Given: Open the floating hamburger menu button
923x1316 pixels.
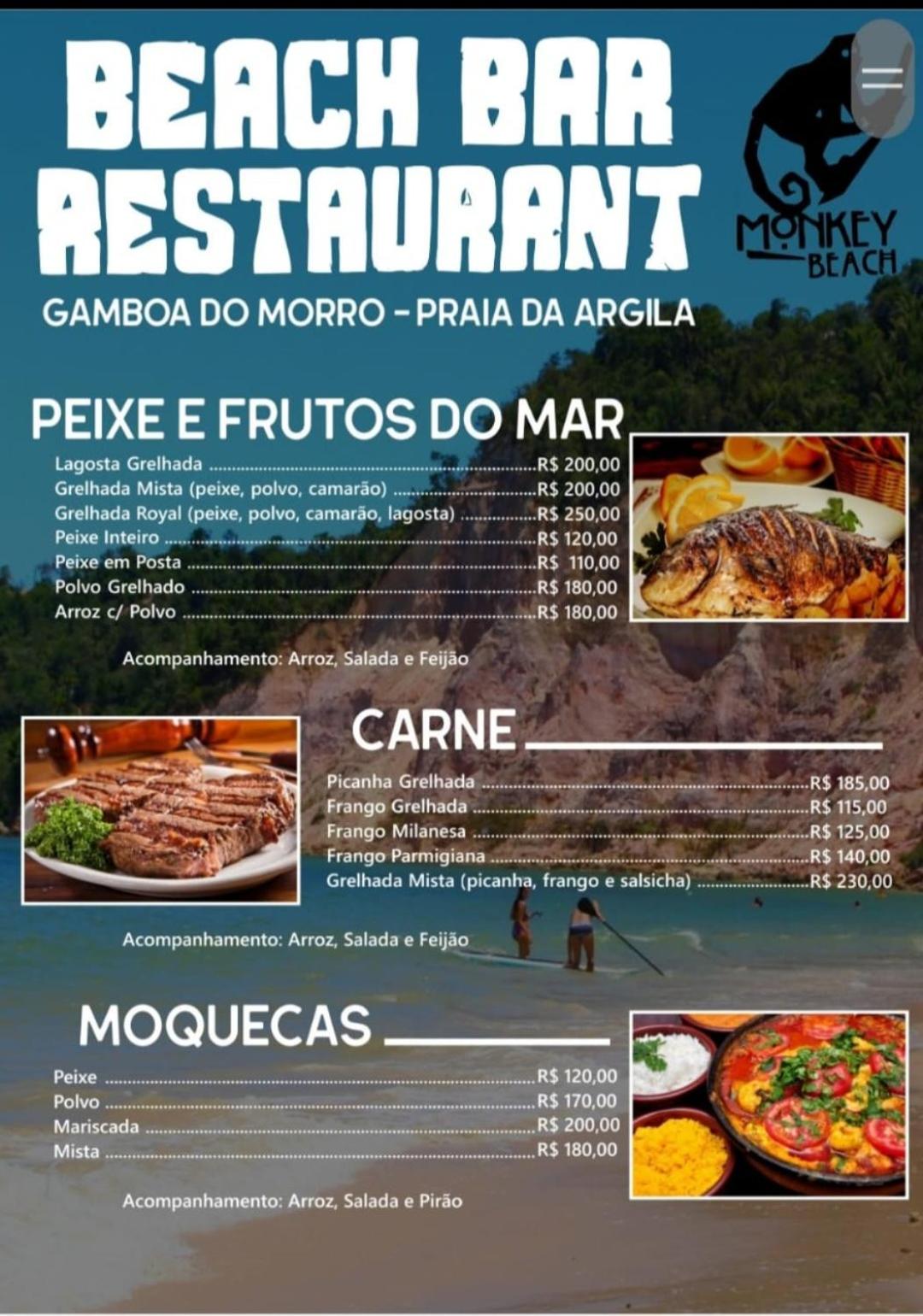Looking at the screenshot, I should pos(882,79).
